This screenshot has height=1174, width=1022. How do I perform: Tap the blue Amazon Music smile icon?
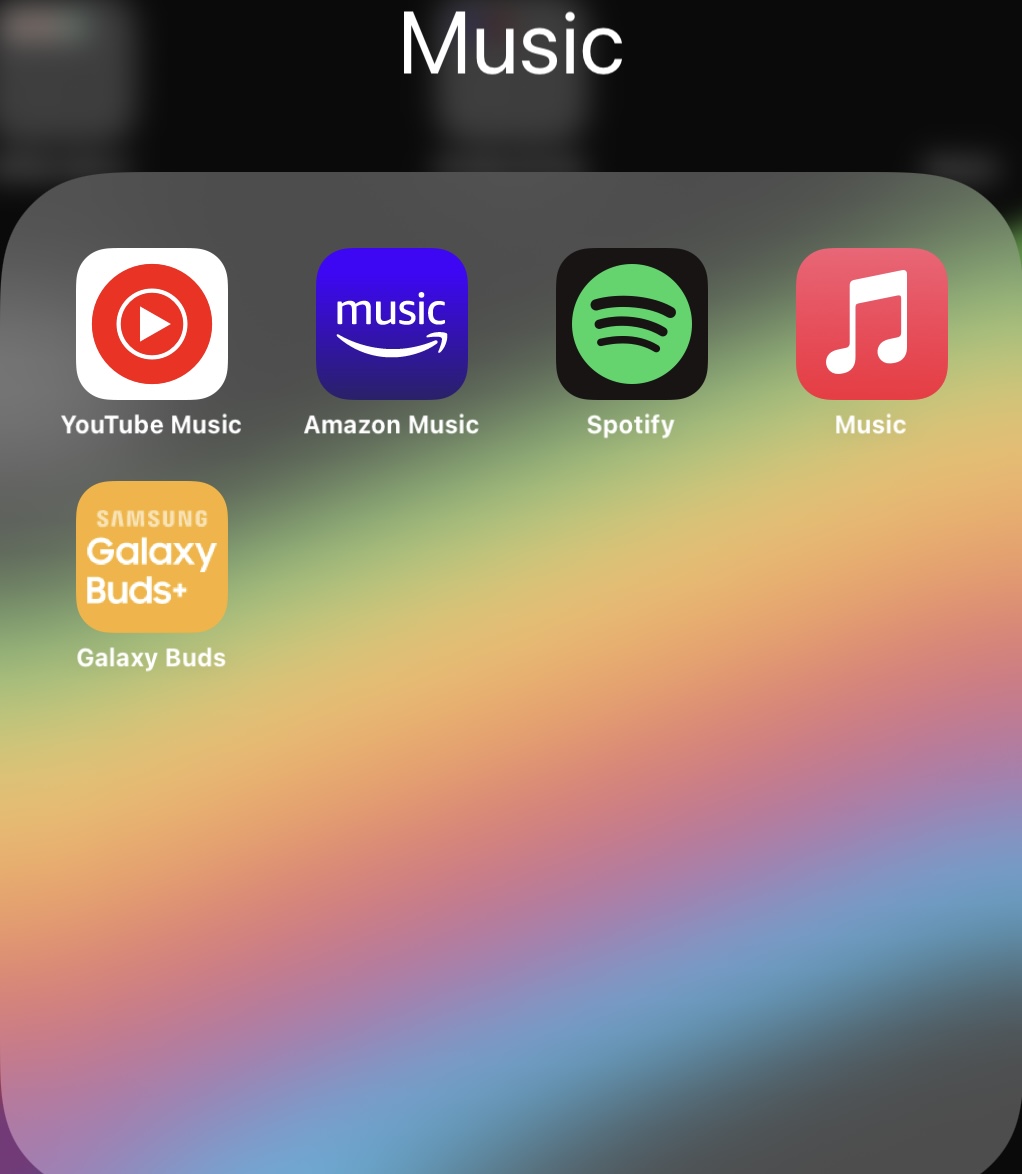[x=391, y=323]
